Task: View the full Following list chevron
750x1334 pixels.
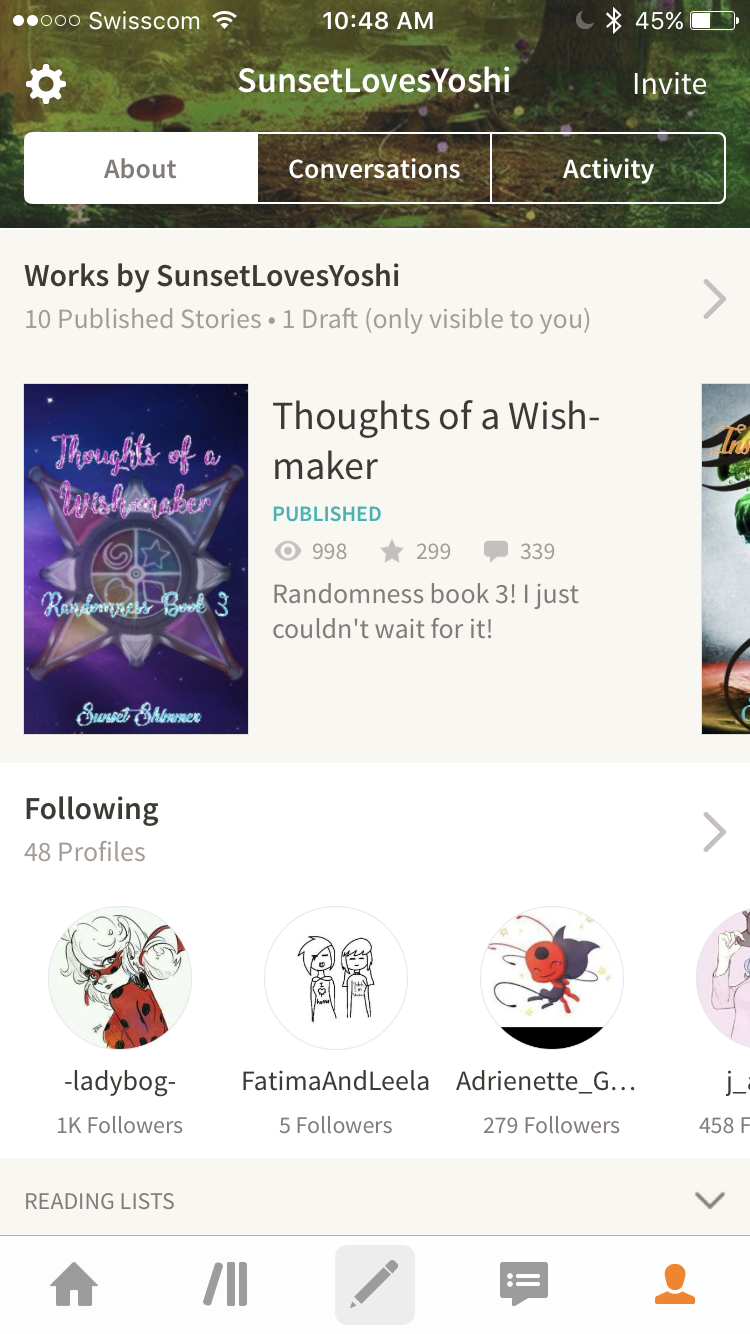Action: point(713,831)
